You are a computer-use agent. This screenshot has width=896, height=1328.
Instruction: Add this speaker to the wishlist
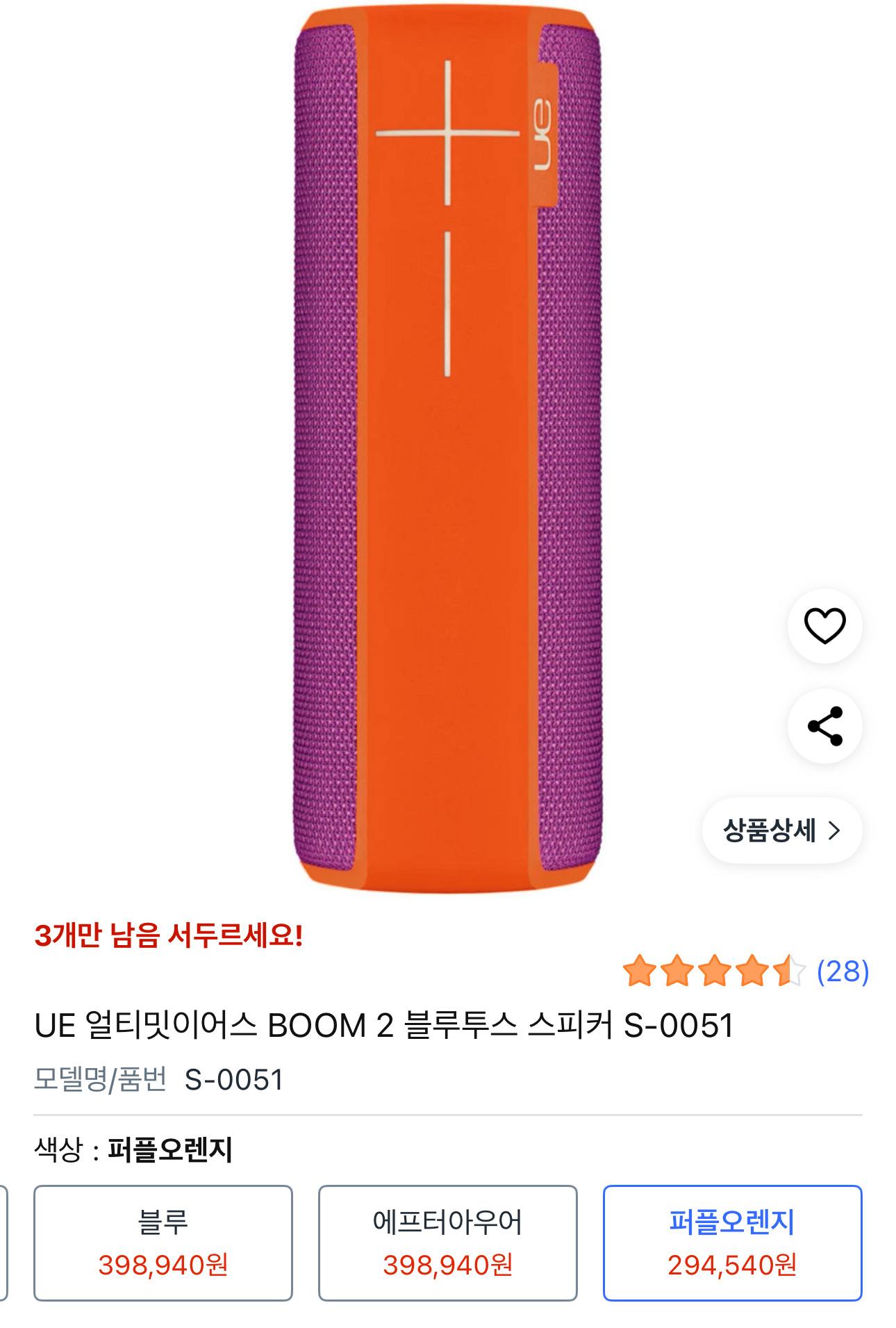[824, 625]
